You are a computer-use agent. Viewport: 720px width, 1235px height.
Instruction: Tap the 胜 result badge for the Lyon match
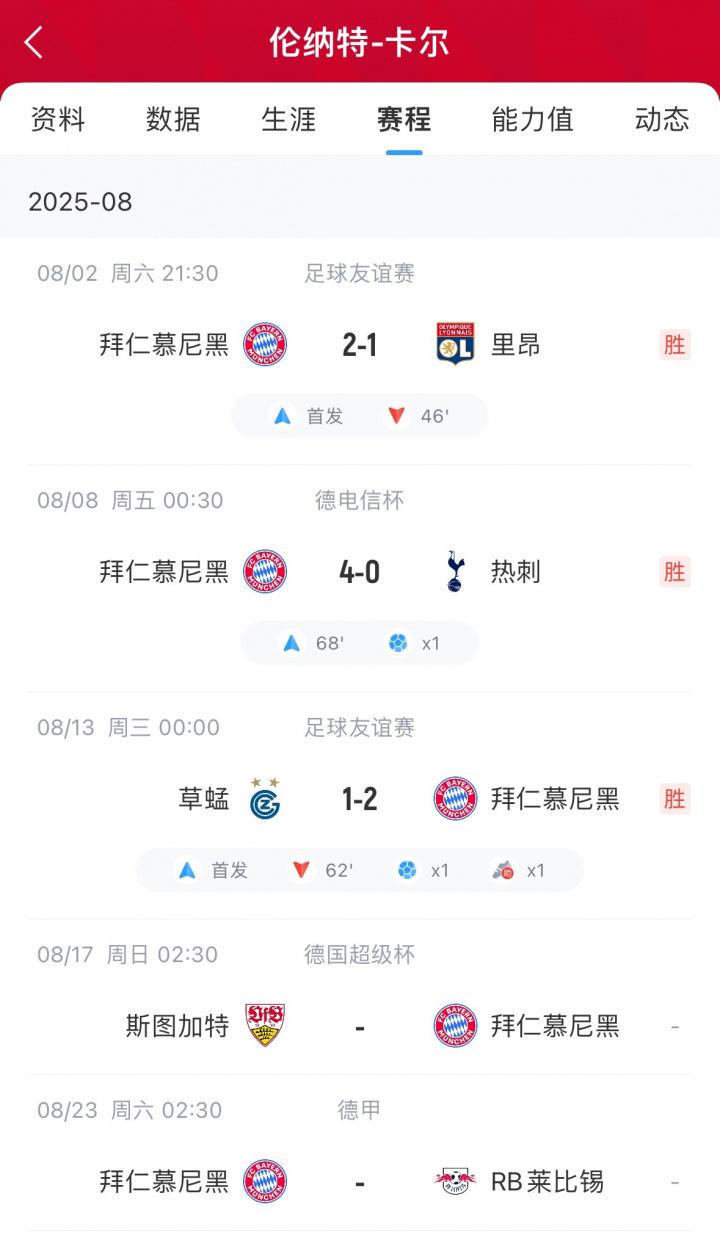pyautogui.click(x=675, y=344)
